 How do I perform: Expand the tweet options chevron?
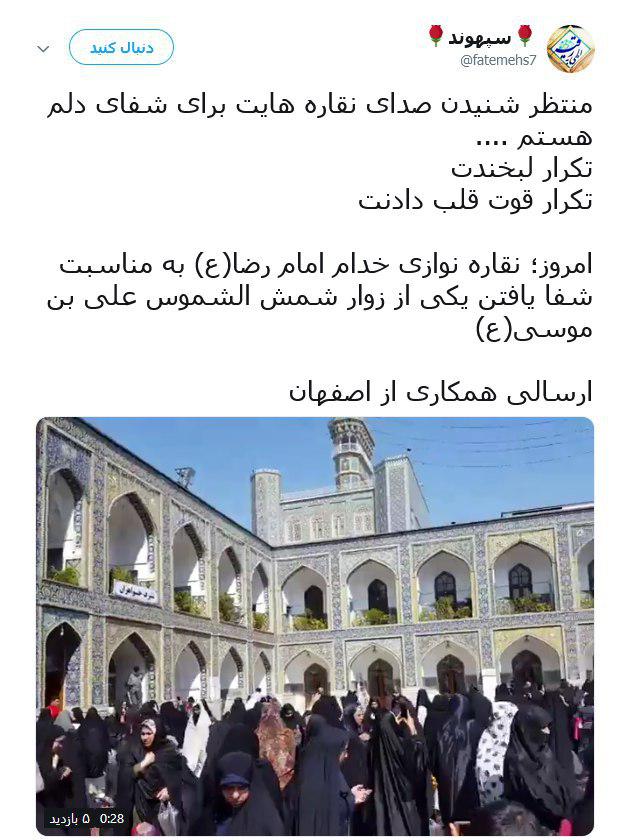tap(43, 48)
